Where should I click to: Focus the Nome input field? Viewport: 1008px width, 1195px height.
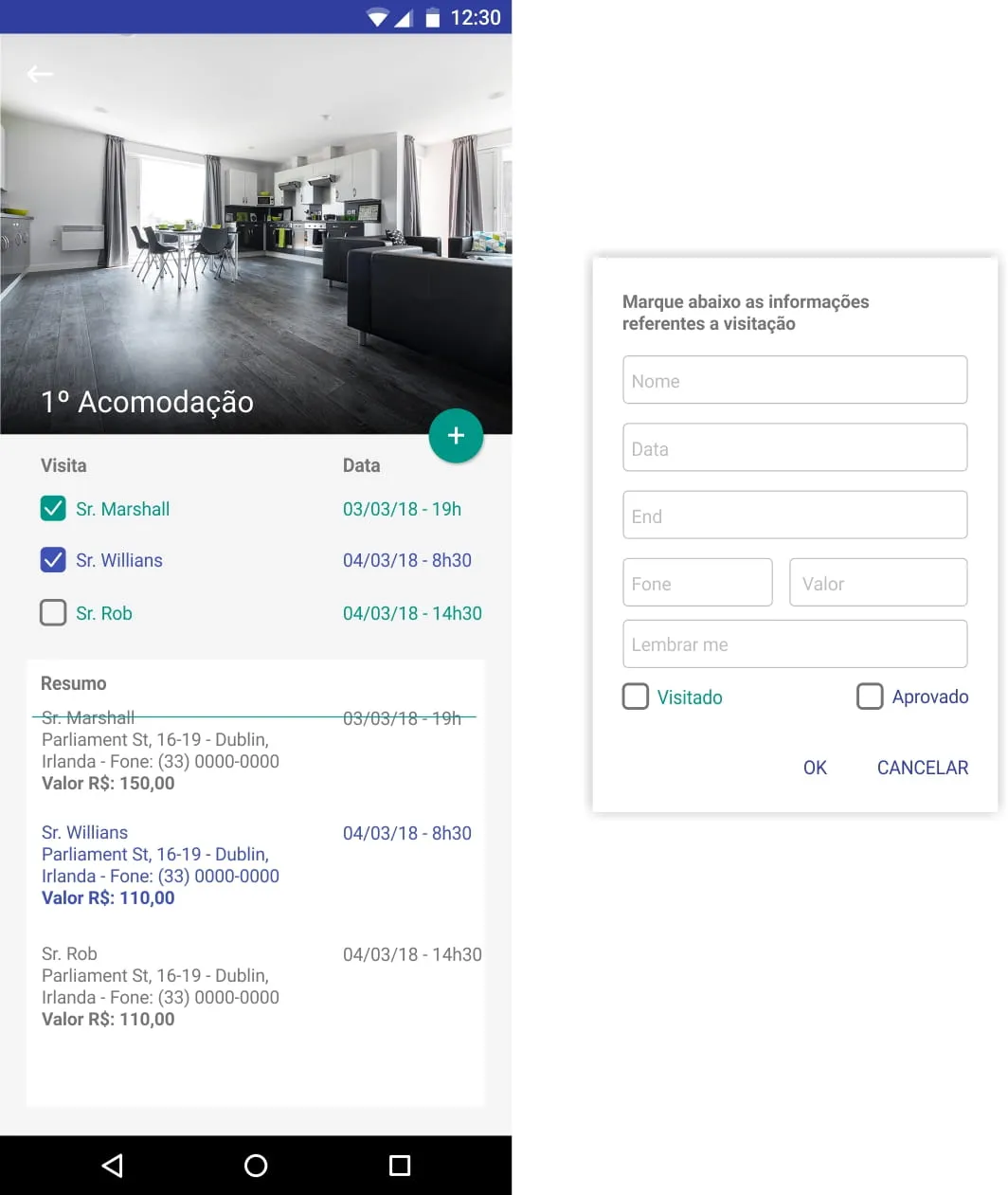click(x=794, y=380)
